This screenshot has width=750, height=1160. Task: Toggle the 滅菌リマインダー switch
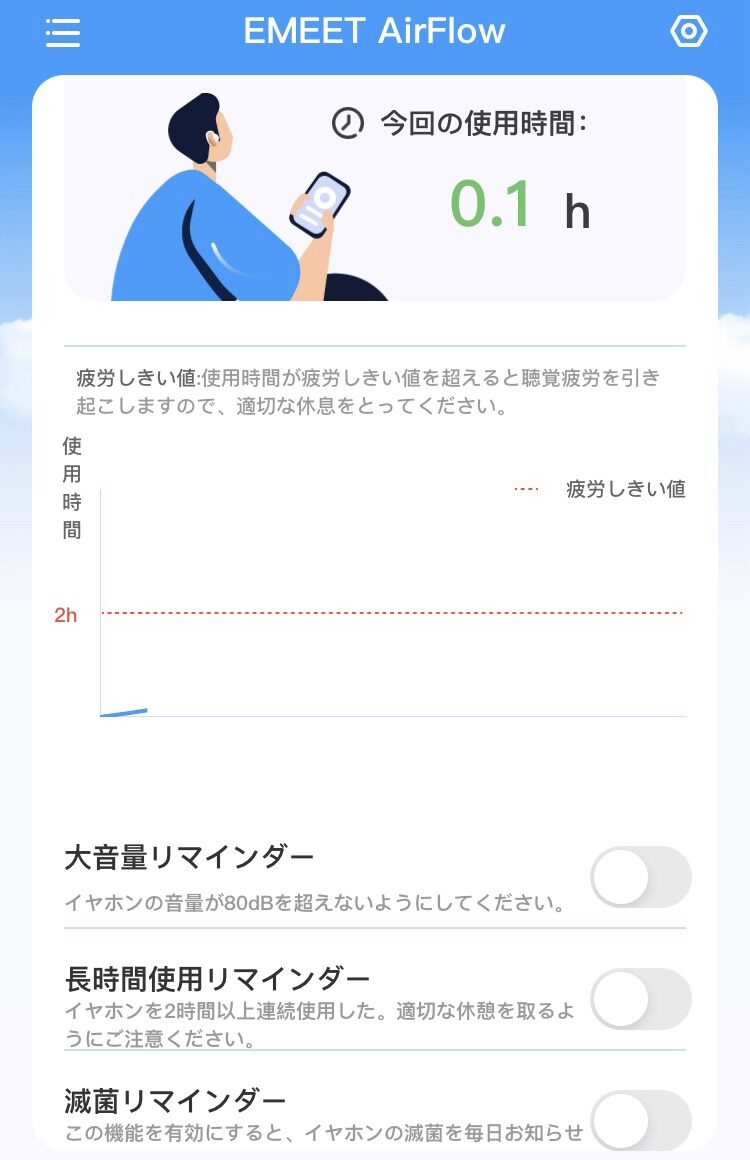[x=640, y=1118]
